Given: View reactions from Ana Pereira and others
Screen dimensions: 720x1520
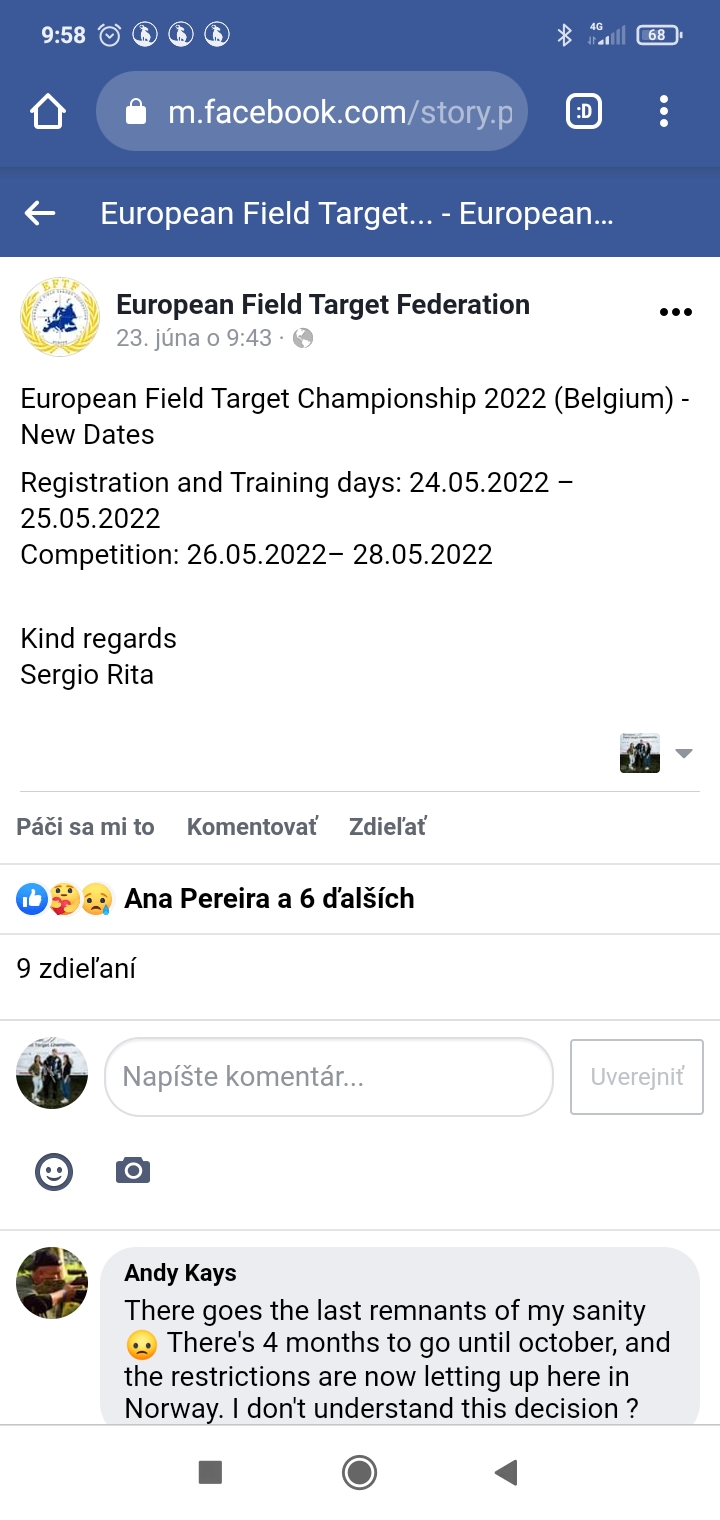Looking at the screenshot, I should coord(216,899).
